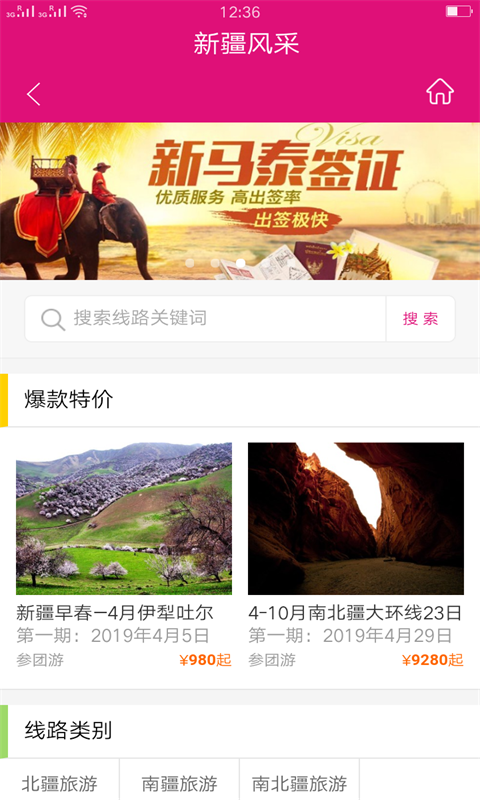Go back using the top-left arrow
The width and height of the screenshot is (480, 800).
pos(34,94)
